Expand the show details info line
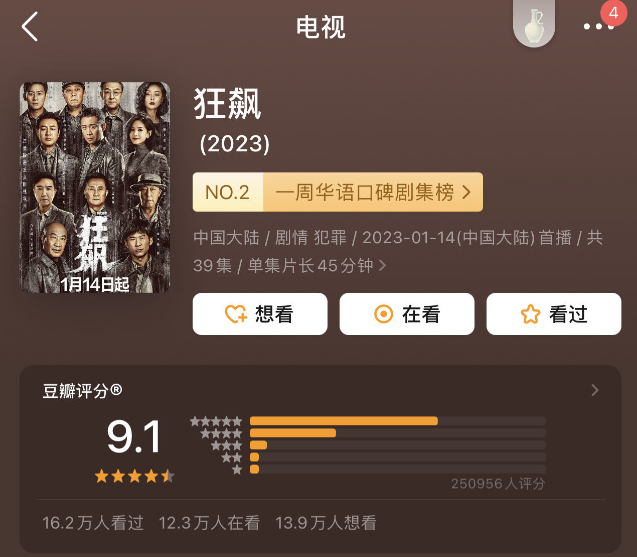Image resolution: width=637 pixels, height=557 pixels. click(x=398, y=252)
